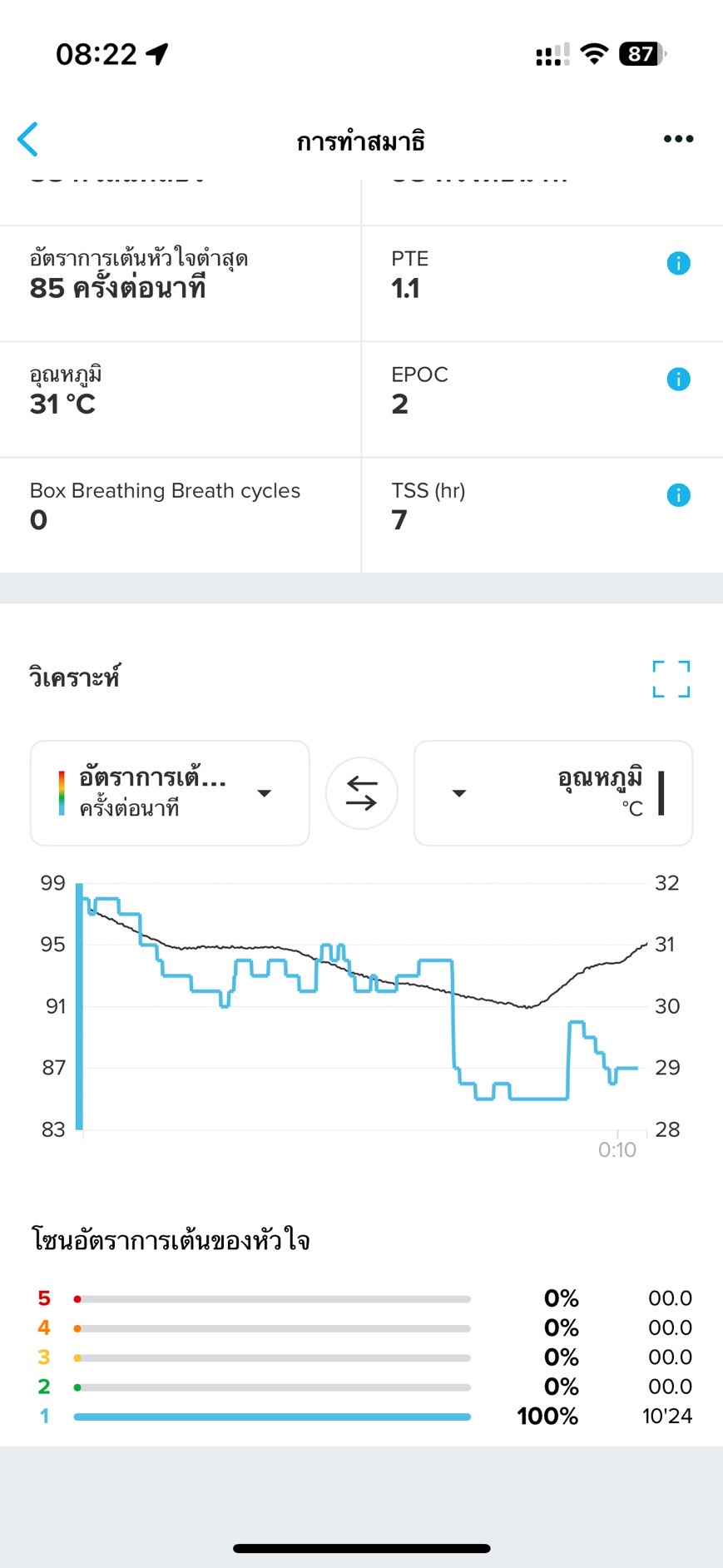Open the heart rate metric dropdown

170,793
